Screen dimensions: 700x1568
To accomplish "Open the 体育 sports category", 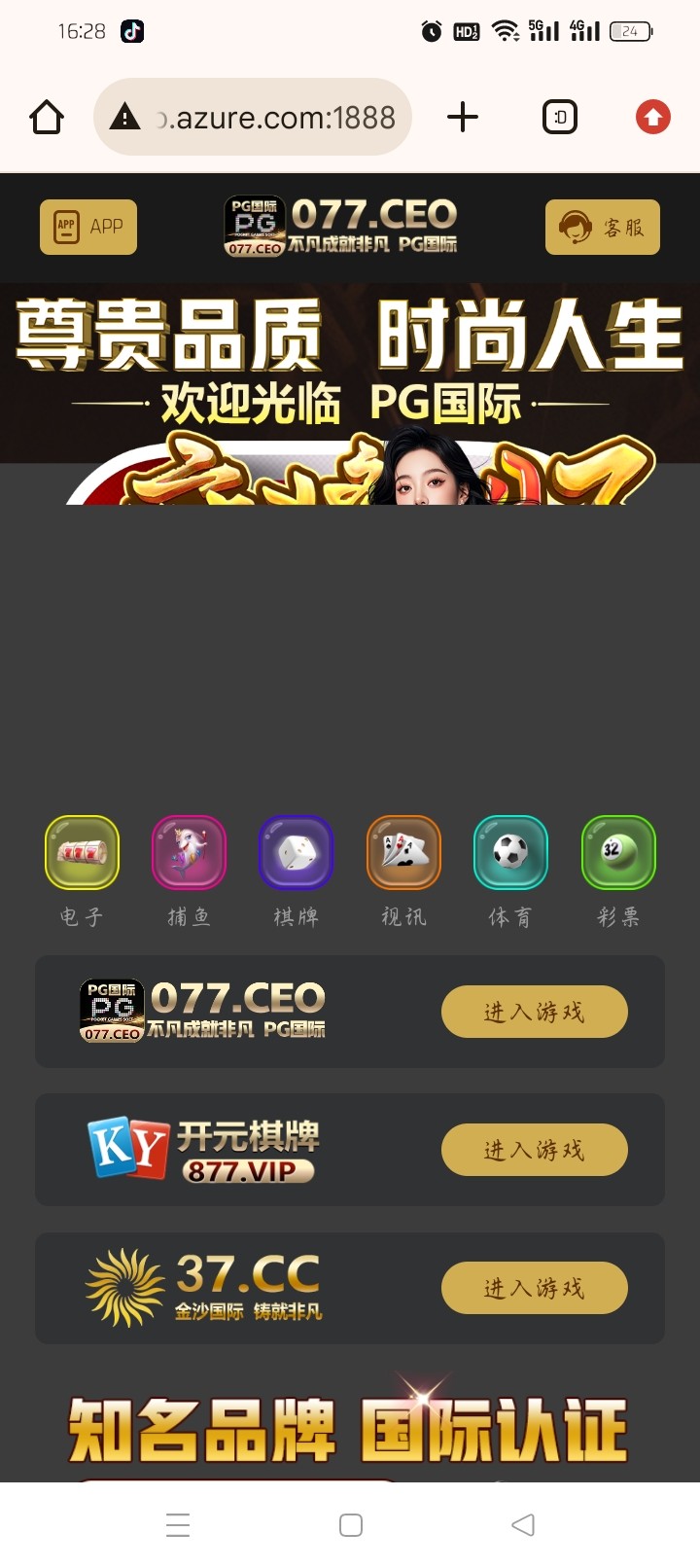I will [x=510, y=853].
